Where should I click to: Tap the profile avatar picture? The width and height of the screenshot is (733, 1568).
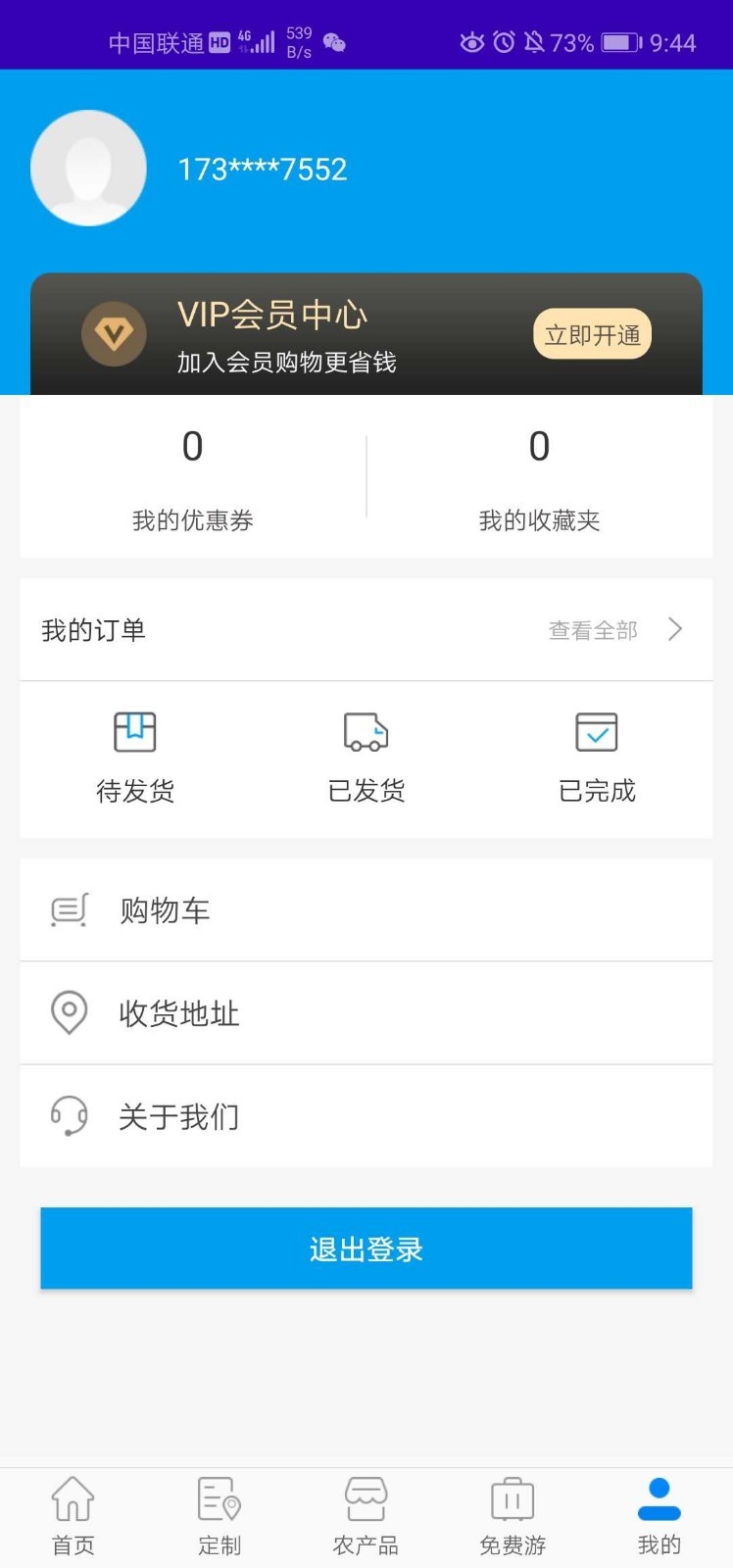[x=89, y=168]
